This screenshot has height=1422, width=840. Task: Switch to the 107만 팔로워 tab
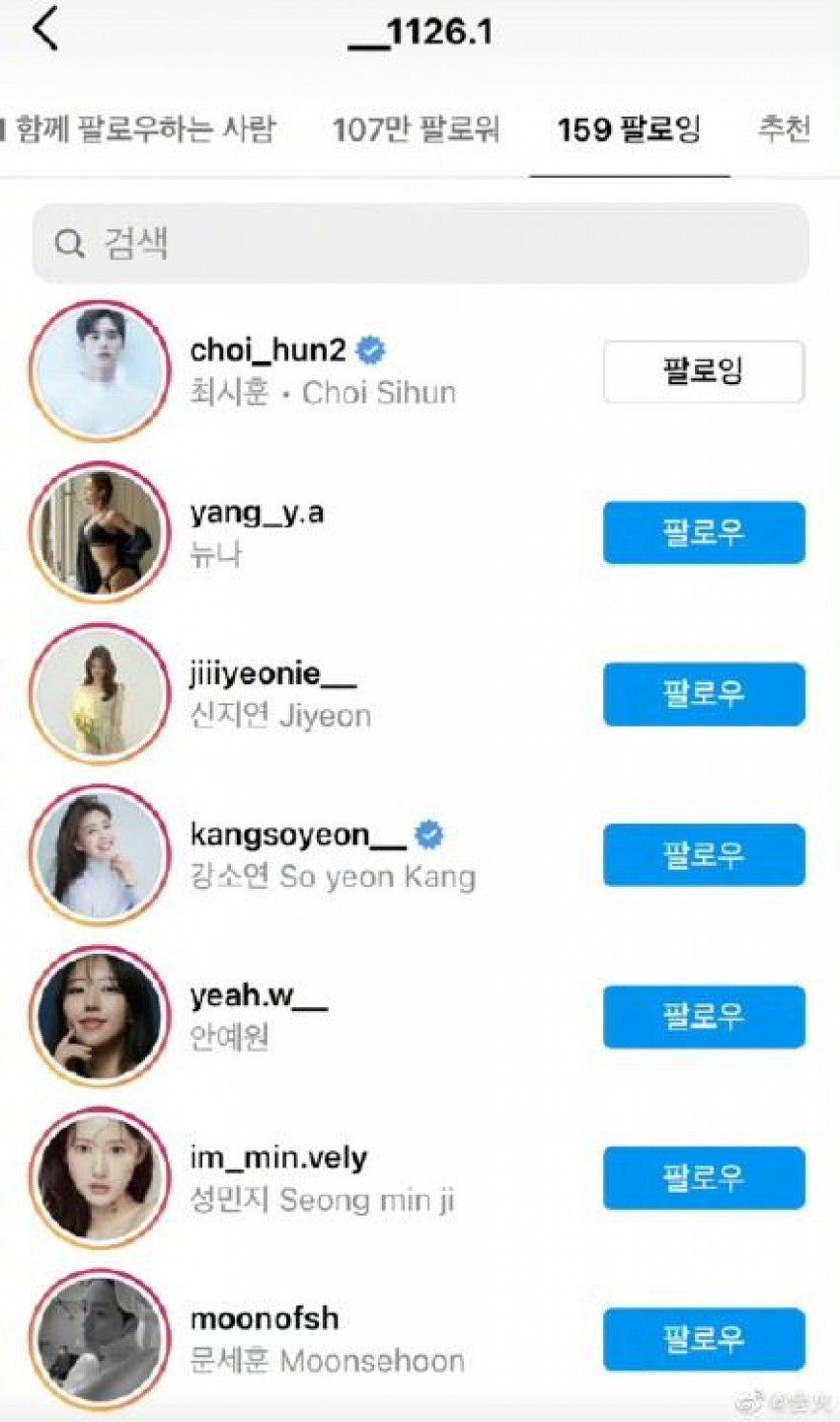pyautogui.click(x=416, y=129)
